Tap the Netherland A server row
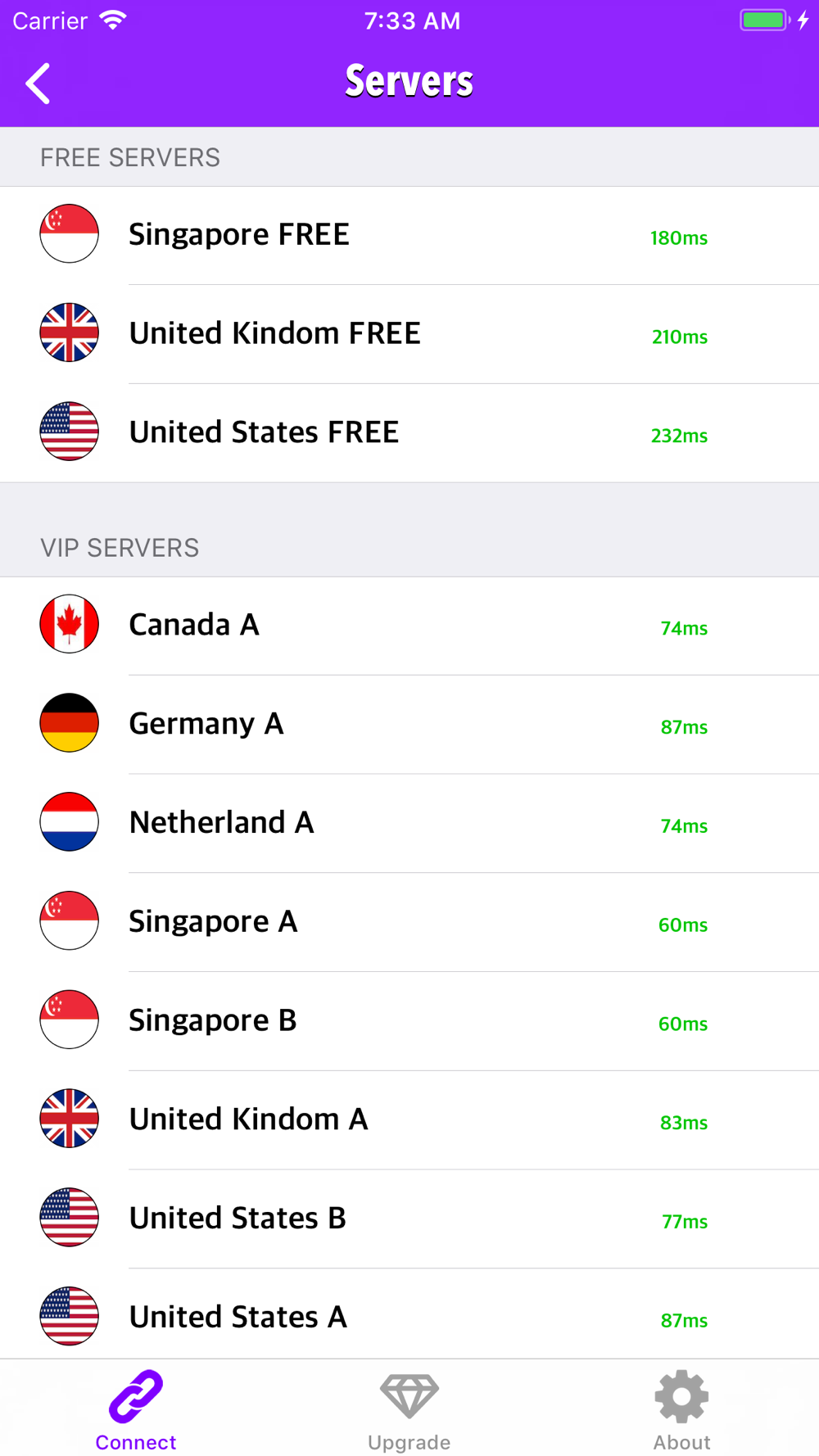 pos(409,823)
